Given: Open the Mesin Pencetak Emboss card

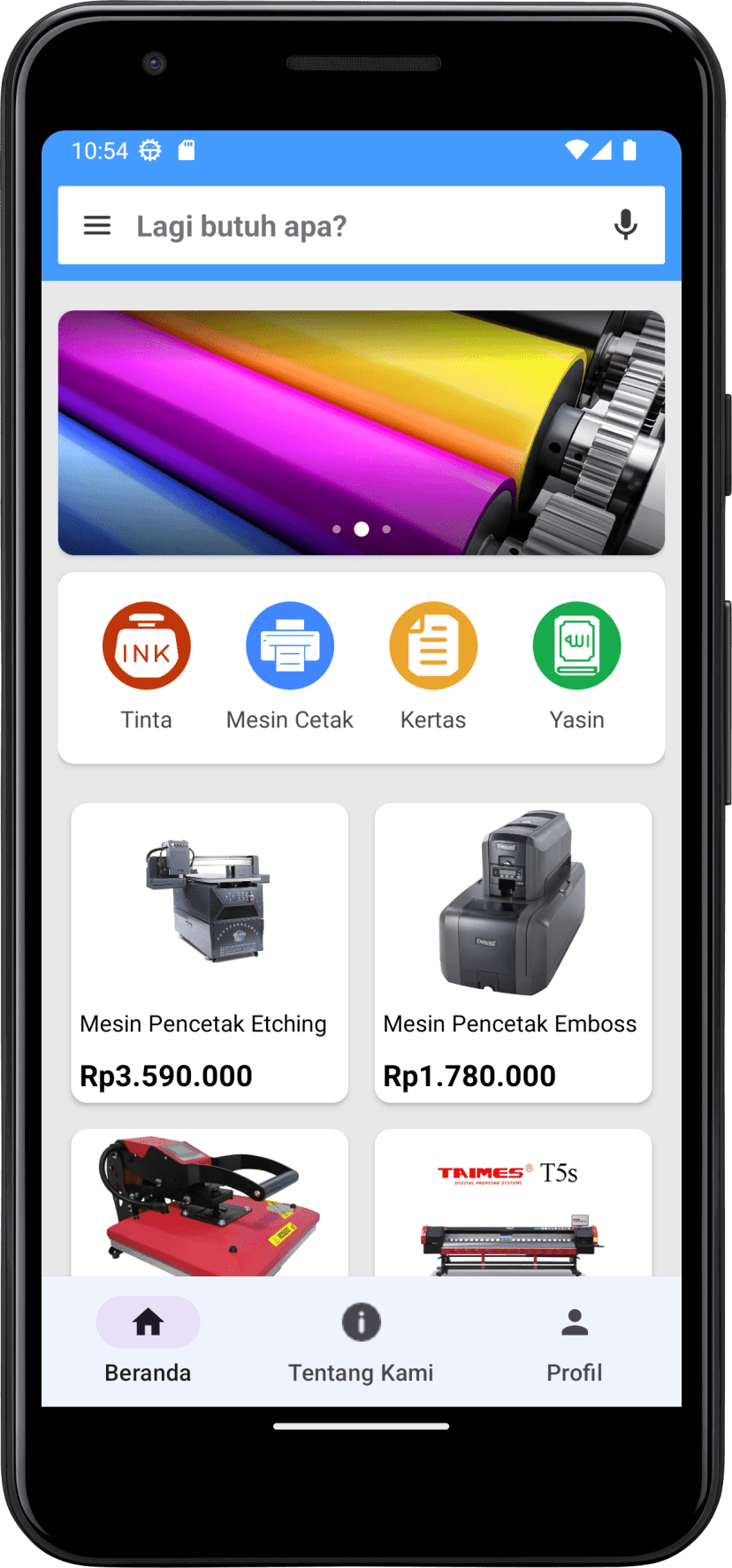Looking at the screenshot, I should [x=514, y=953].
